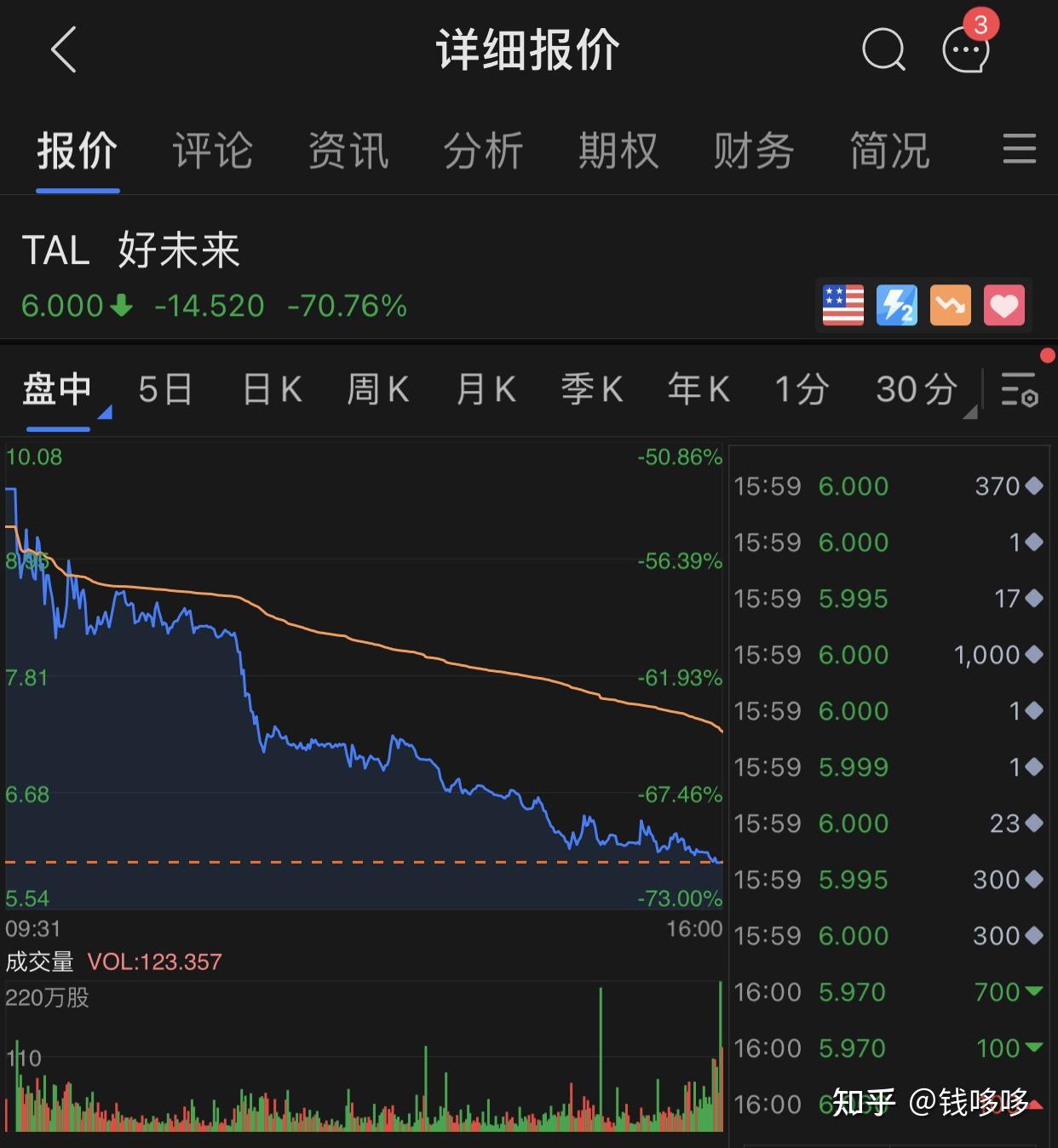Toggle the green down arrow beside 6.000

point(122,306)
